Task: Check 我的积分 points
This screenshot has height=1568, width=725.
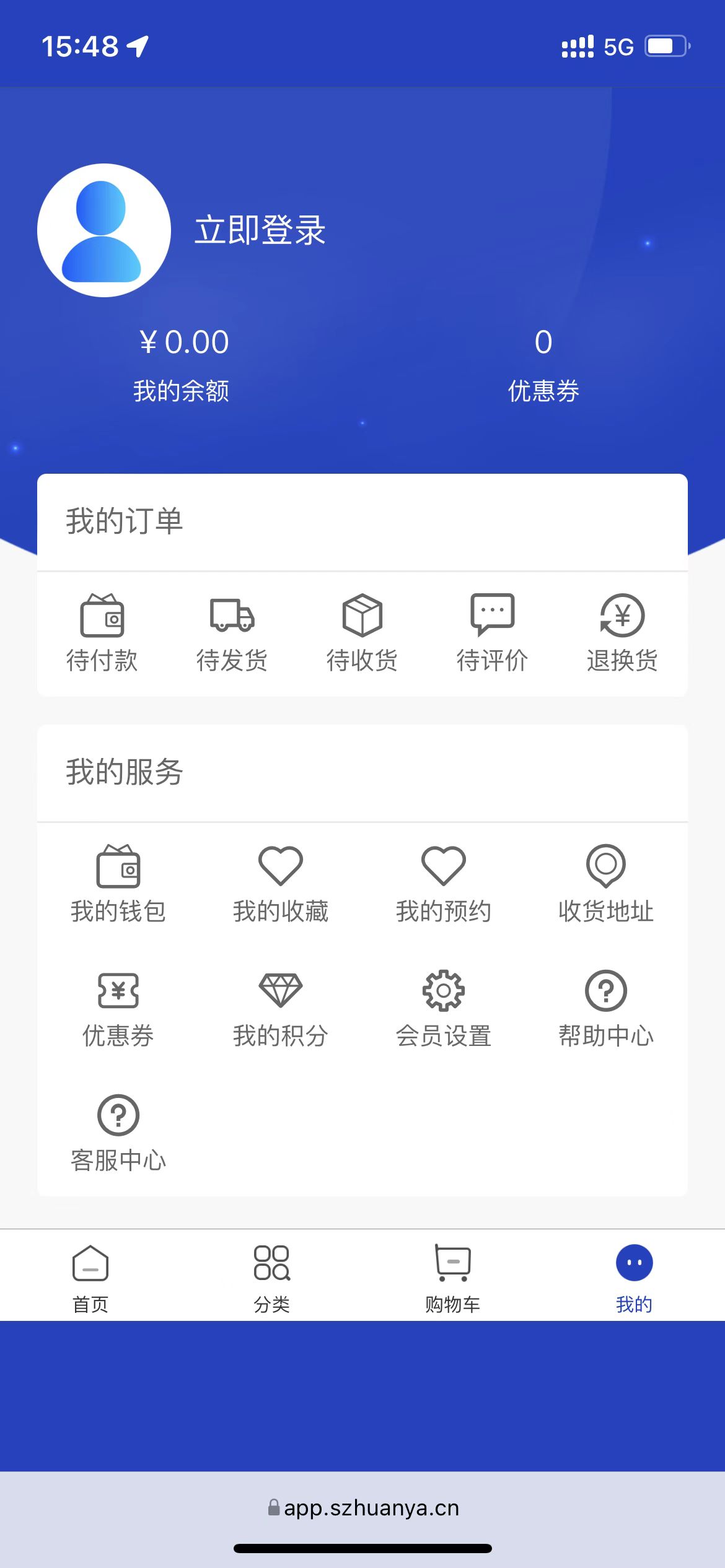Action: pos(281,1008)
